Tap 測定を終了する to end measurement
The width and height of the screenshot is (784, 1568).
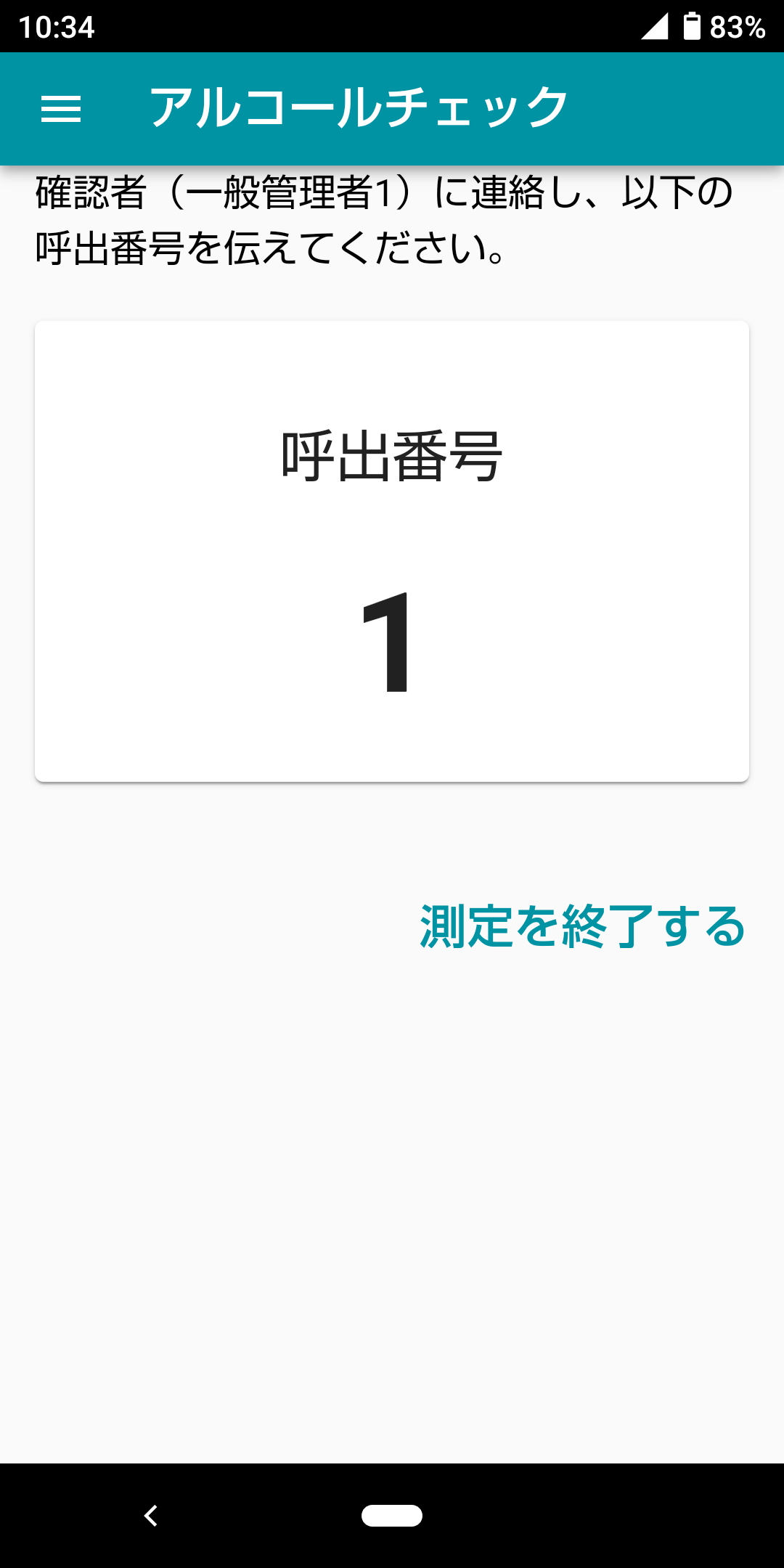tap(582, 927)
